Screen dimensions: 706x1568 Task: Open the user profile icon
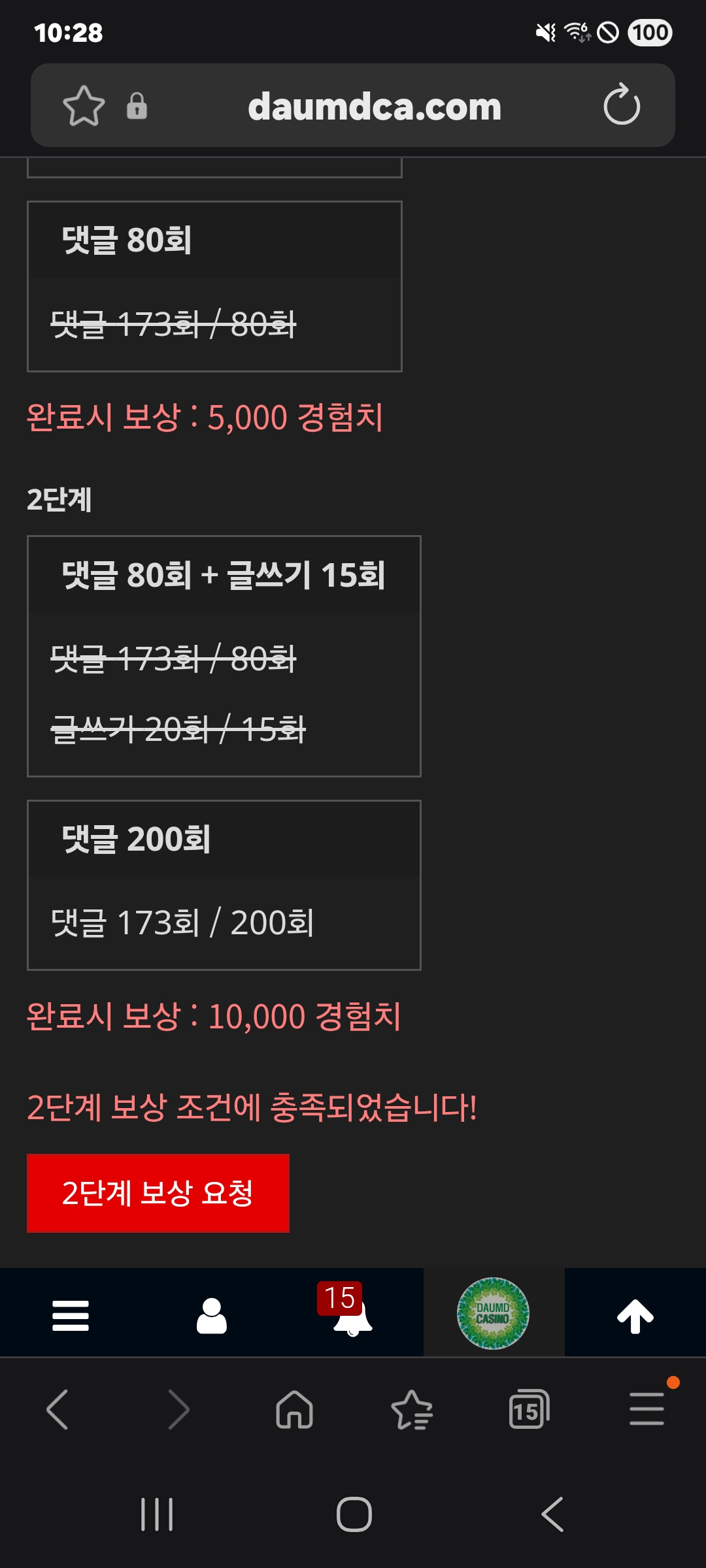point(212,1315)
